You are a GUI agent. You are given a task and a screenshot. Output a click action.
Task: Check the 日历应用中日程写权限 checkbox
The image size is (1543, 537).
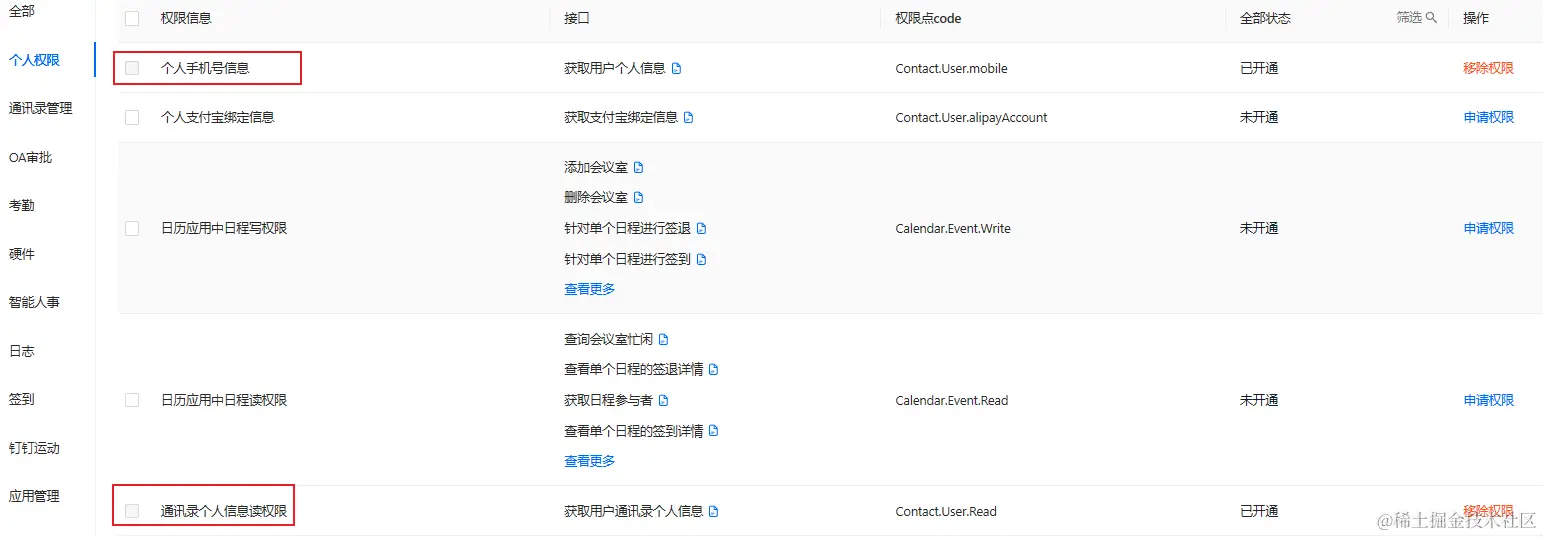point(132,228)
